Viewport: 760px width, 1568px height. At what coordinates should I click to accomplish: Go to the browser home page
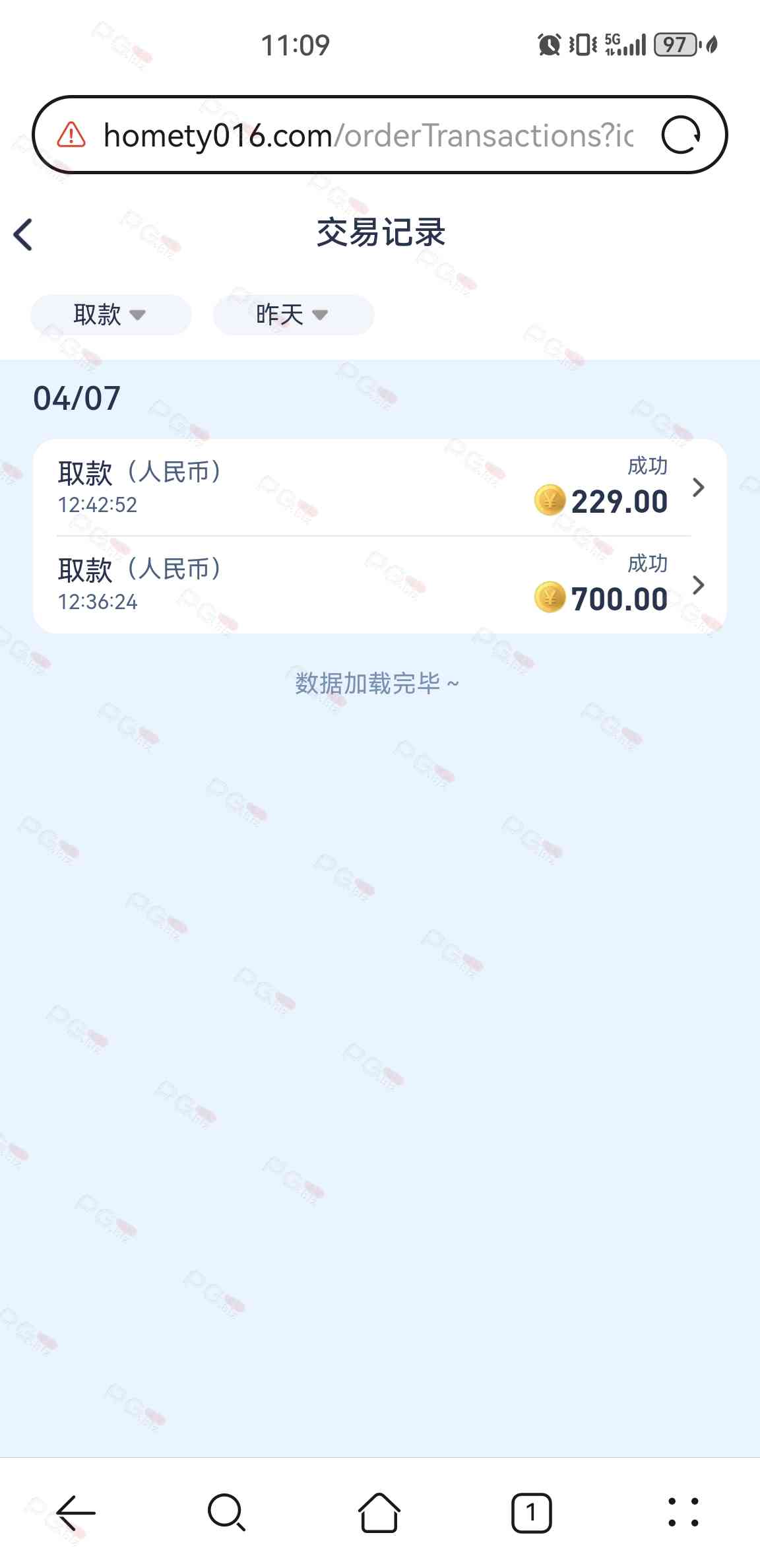click(x=379, y=1513)
